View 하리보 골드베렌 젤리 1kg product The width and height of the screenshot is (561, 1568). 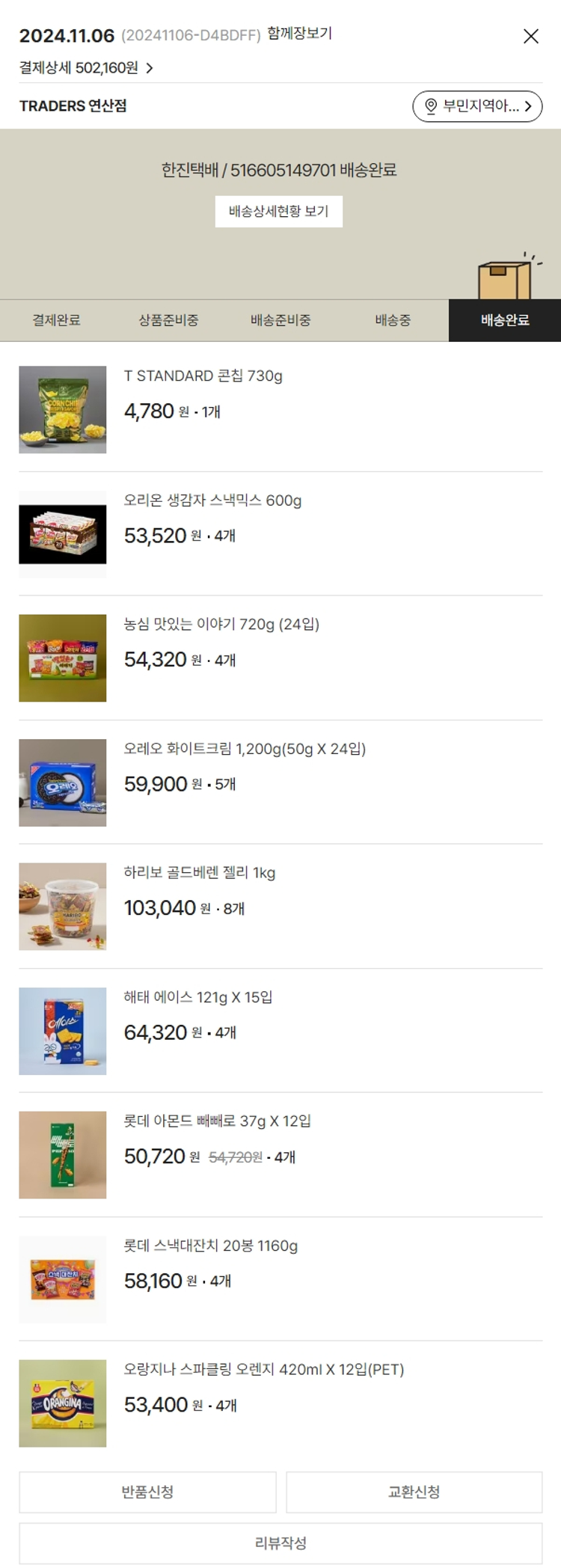pos(200,873)
